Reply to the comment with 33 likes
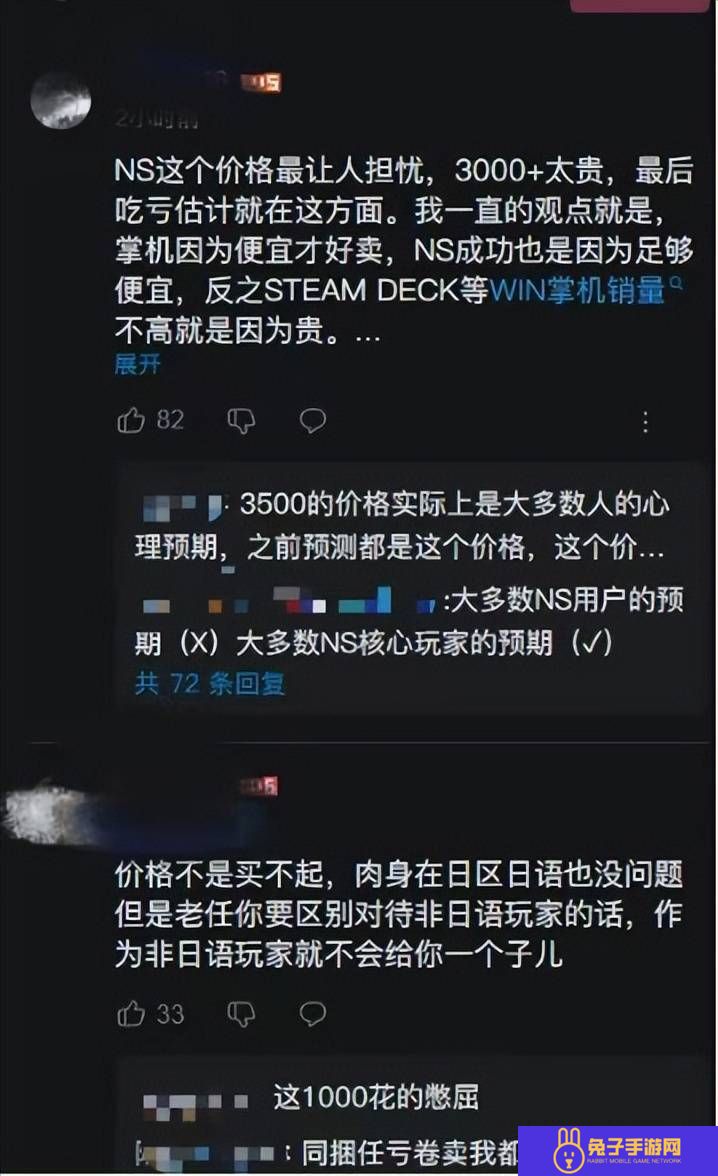718x1176 pixels. (313, 1014)
